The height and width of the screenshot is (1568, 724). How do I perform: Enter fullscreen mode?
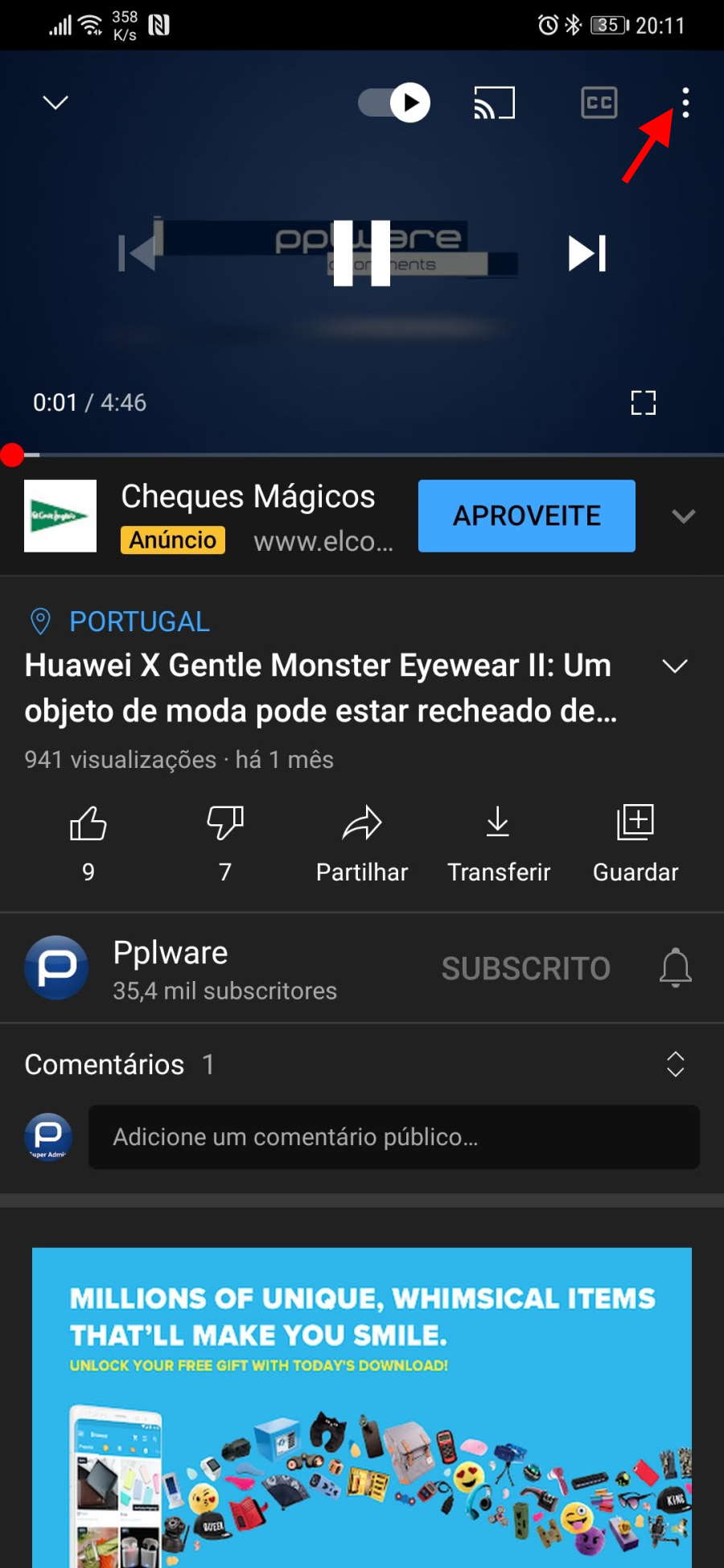[644, 403]
